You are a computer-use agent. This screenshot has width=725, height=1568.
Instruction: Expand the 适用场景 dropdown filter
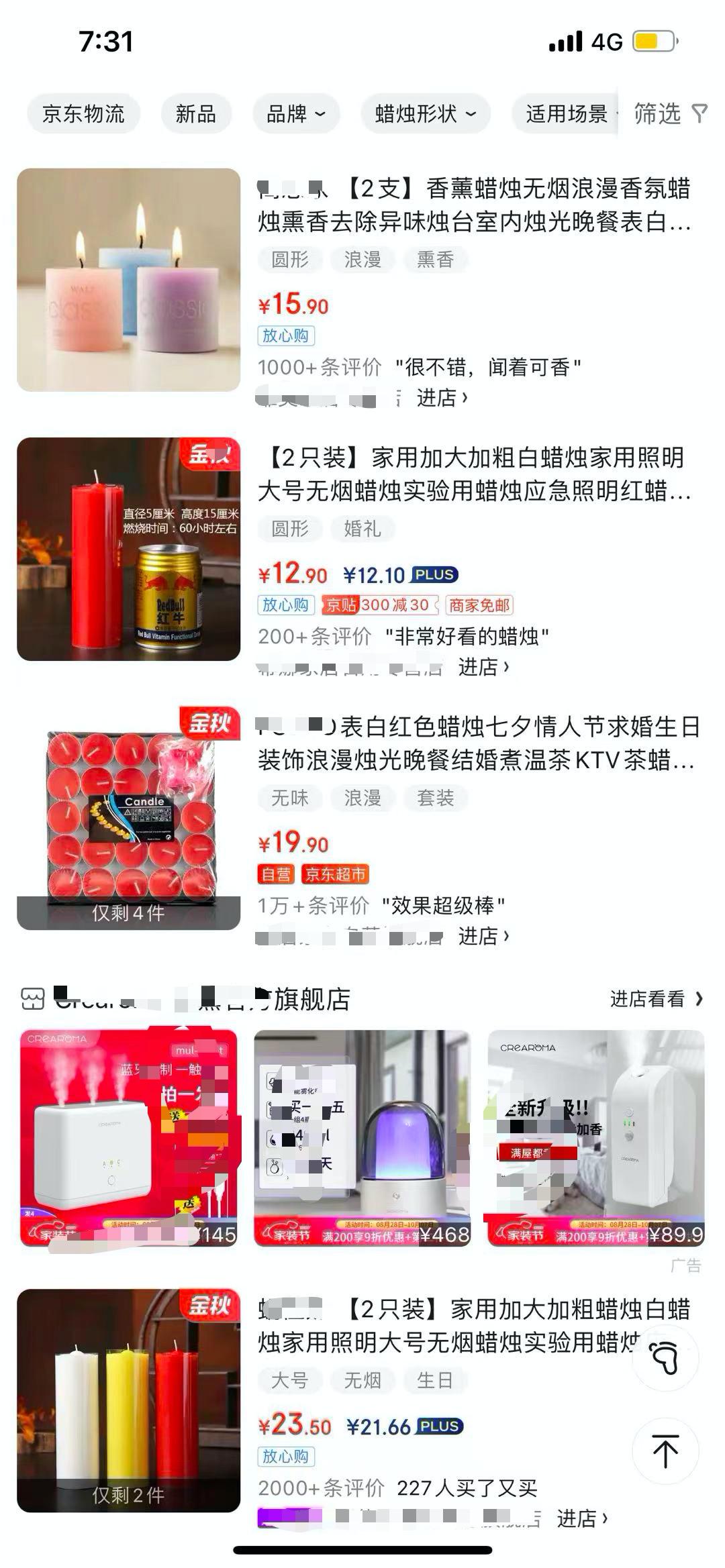coord(567,113)
